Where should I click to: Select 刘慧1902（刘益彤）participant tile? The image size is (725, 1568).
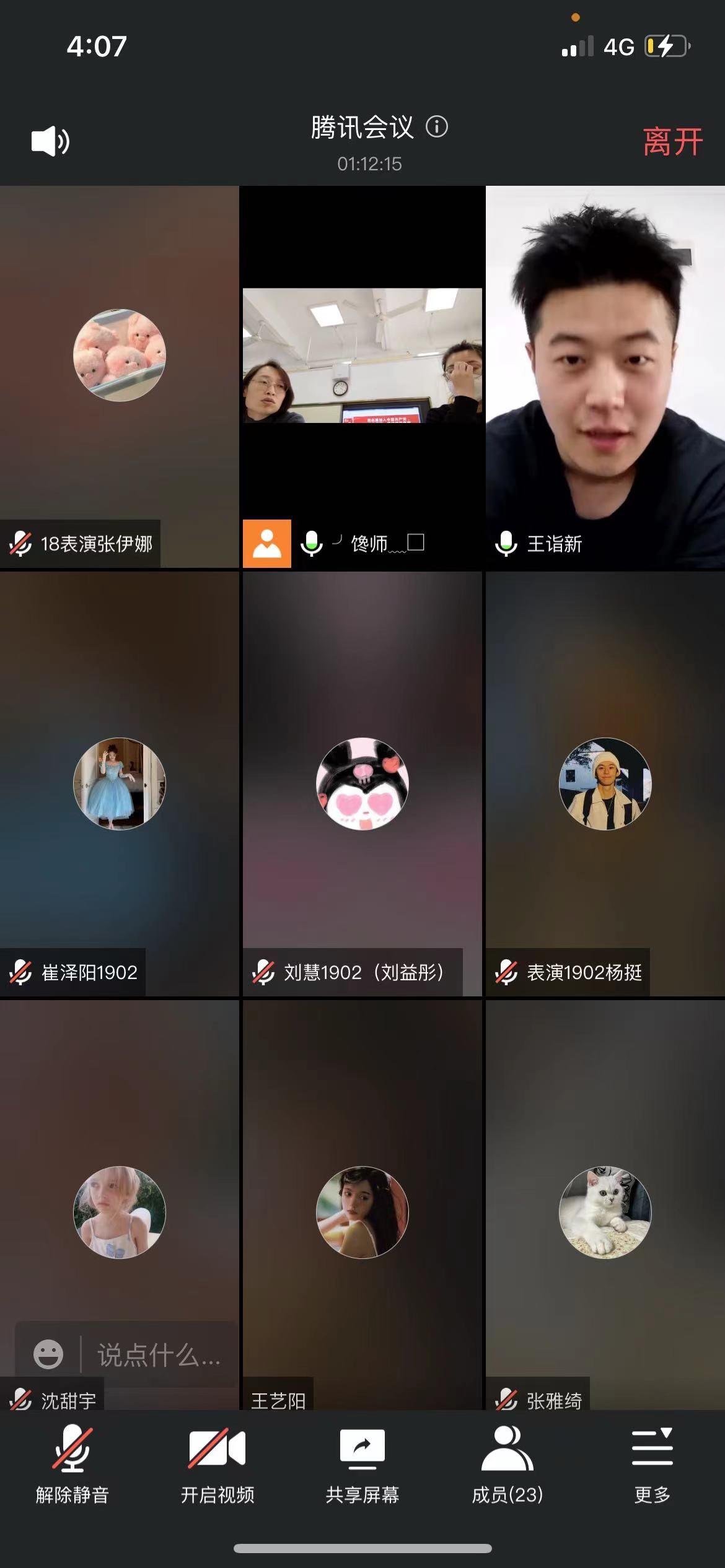tap(362, 783)
